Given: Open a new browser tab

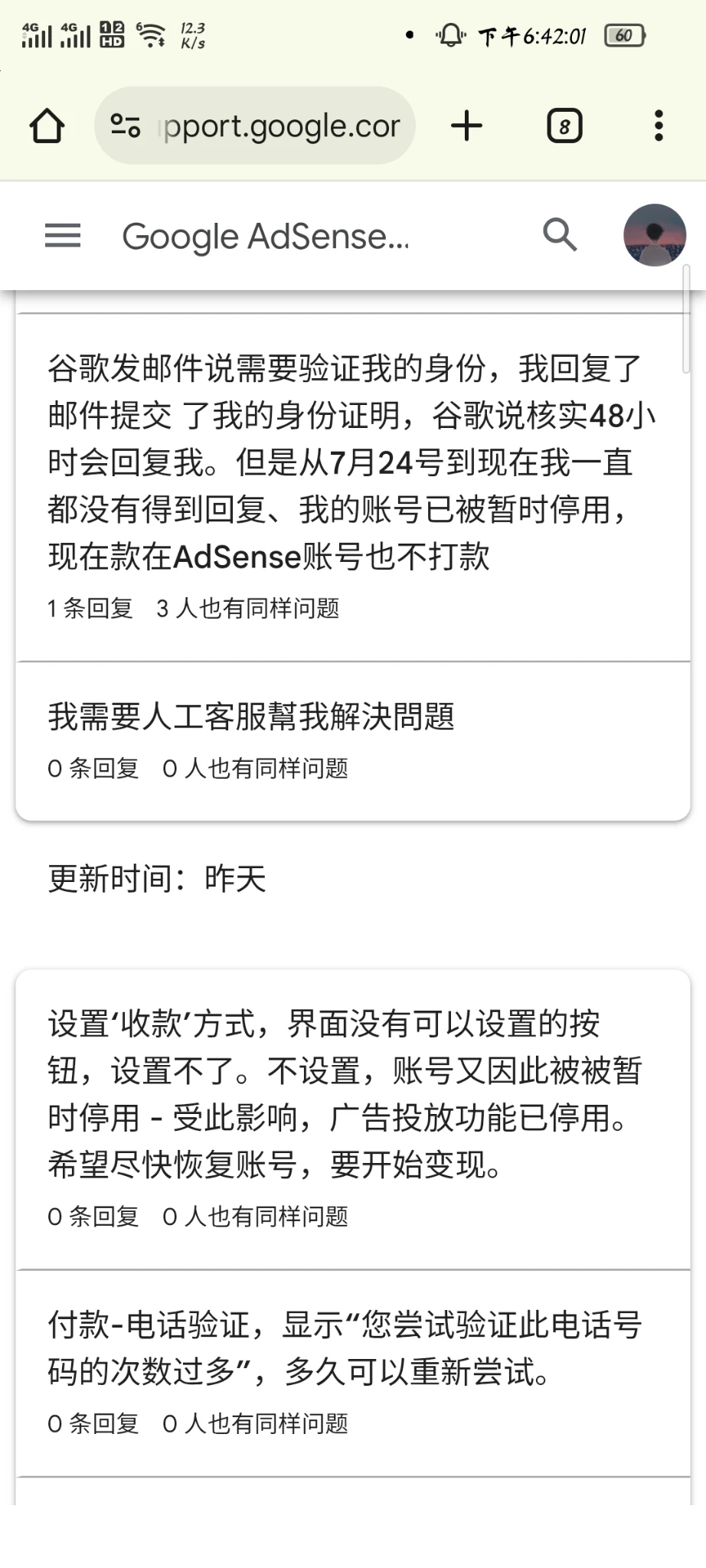Looking at the screenshot, I should [x=466, y=126].
